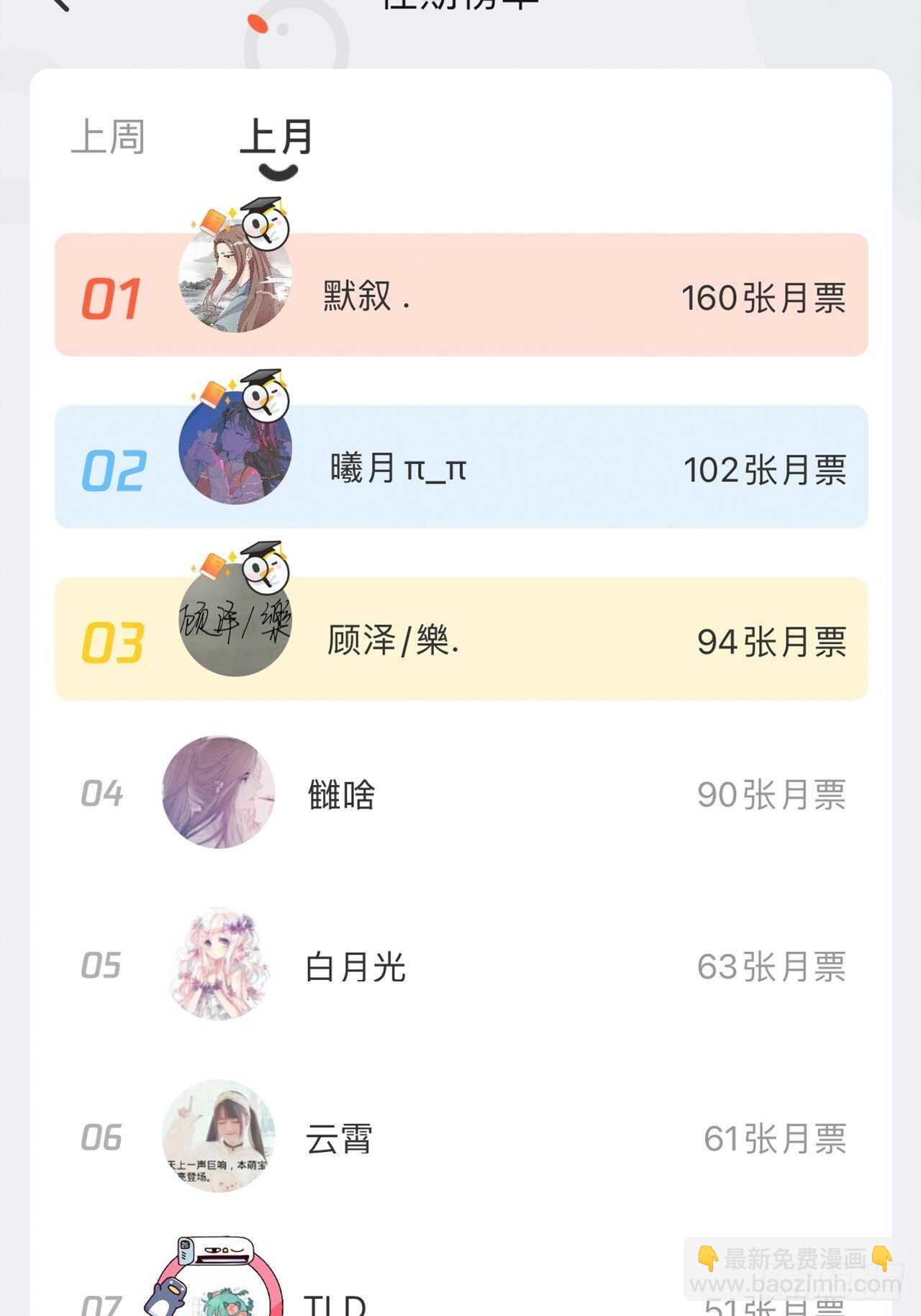
Task: Open third-ranked user 顾泽/樂.
Action: click(x=460, y=639)
